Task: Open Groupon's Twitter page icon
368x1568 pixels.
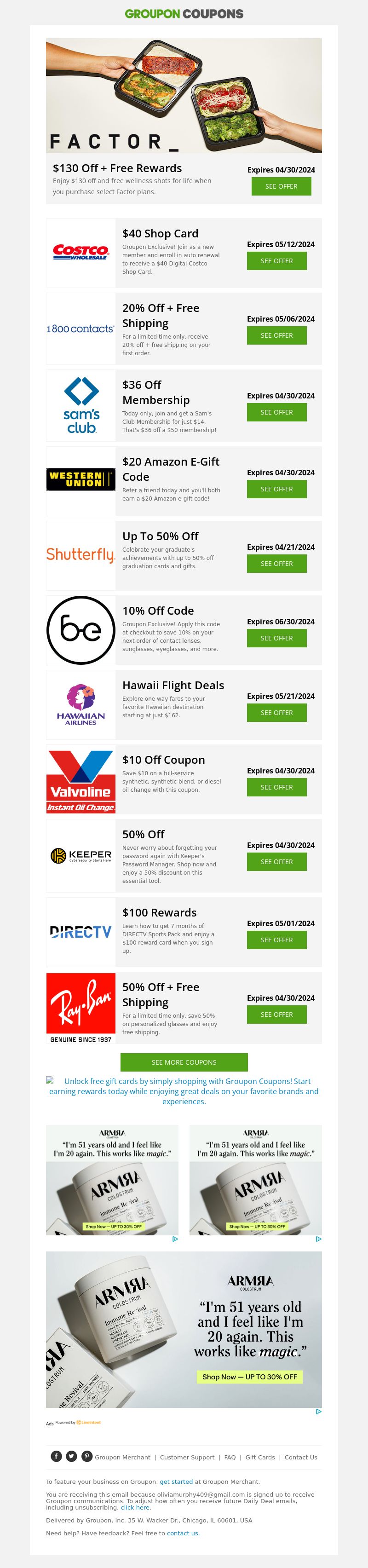Action: (x=71, y=1456)
